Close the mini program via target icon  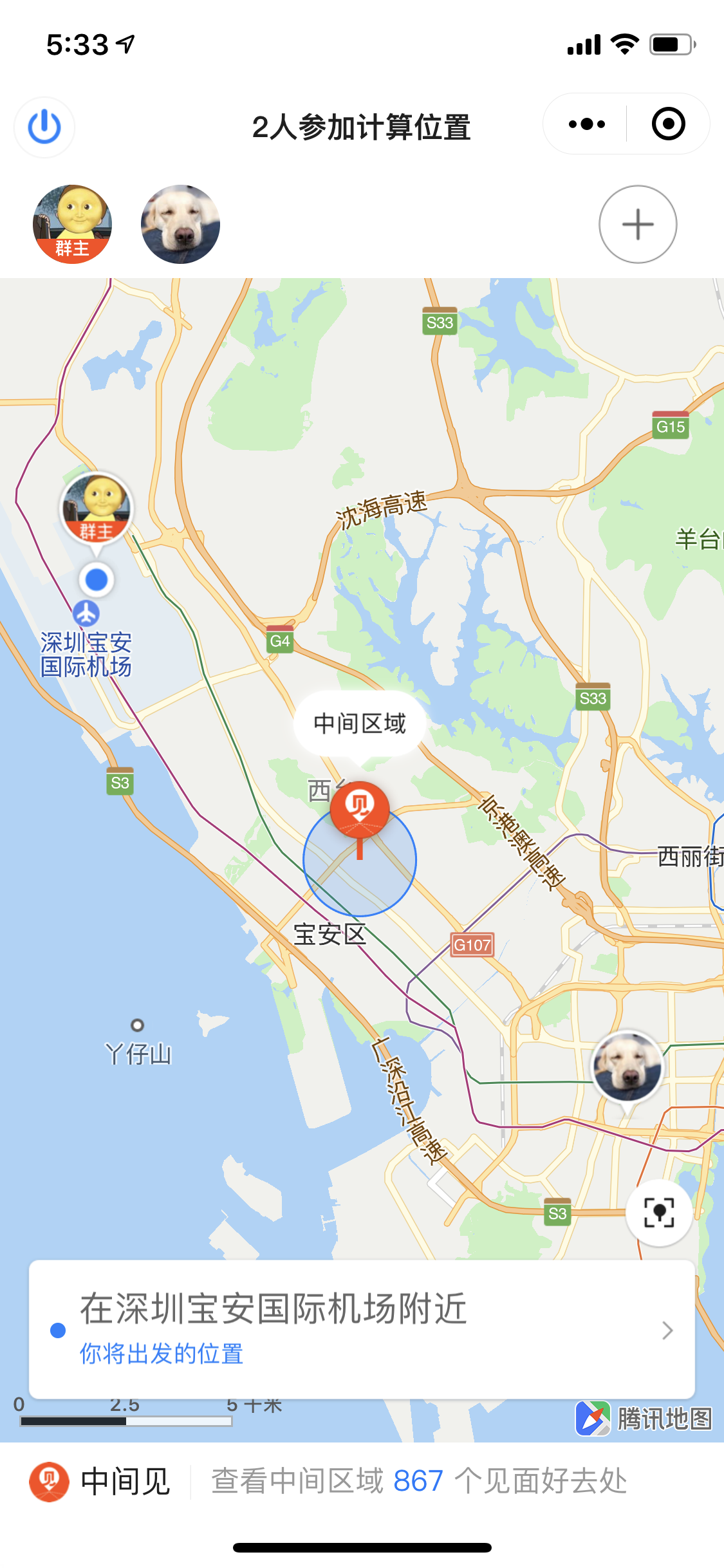coord(668,124)
